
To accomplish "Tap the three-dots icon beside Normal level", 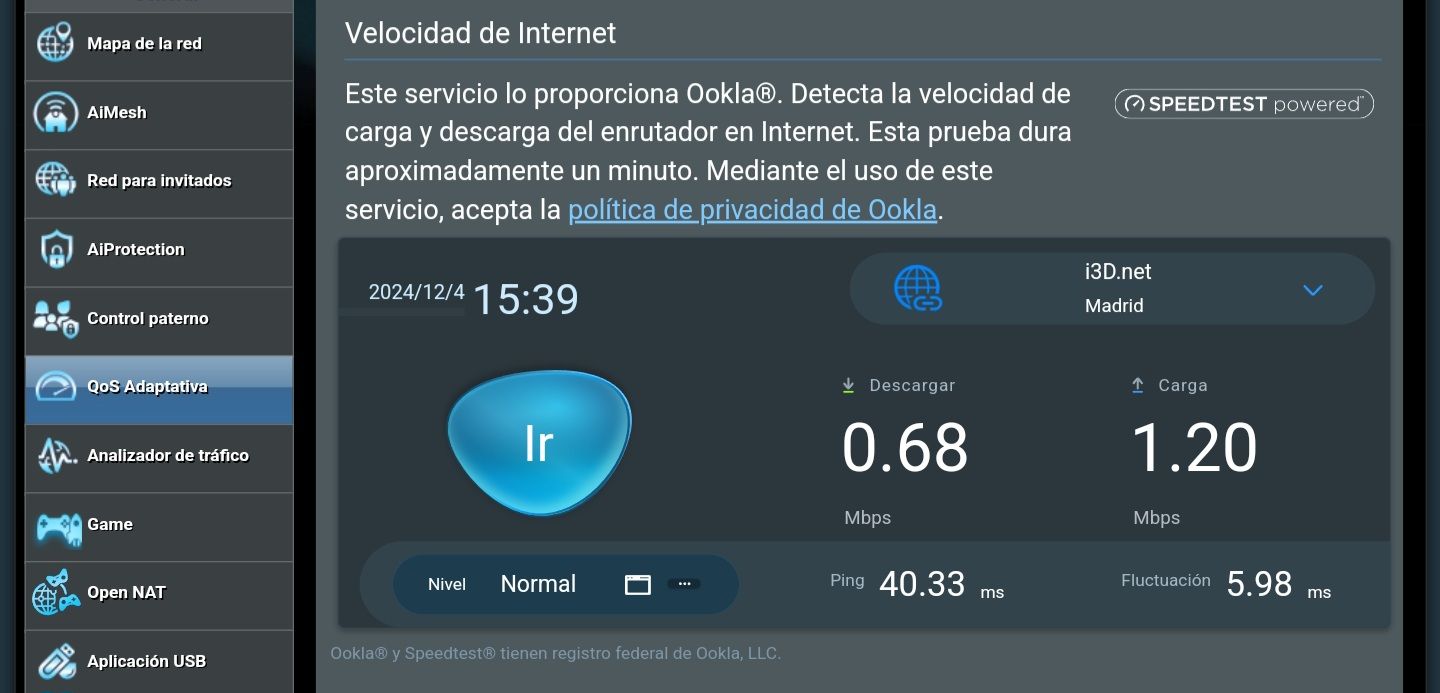I will (684, 584).
